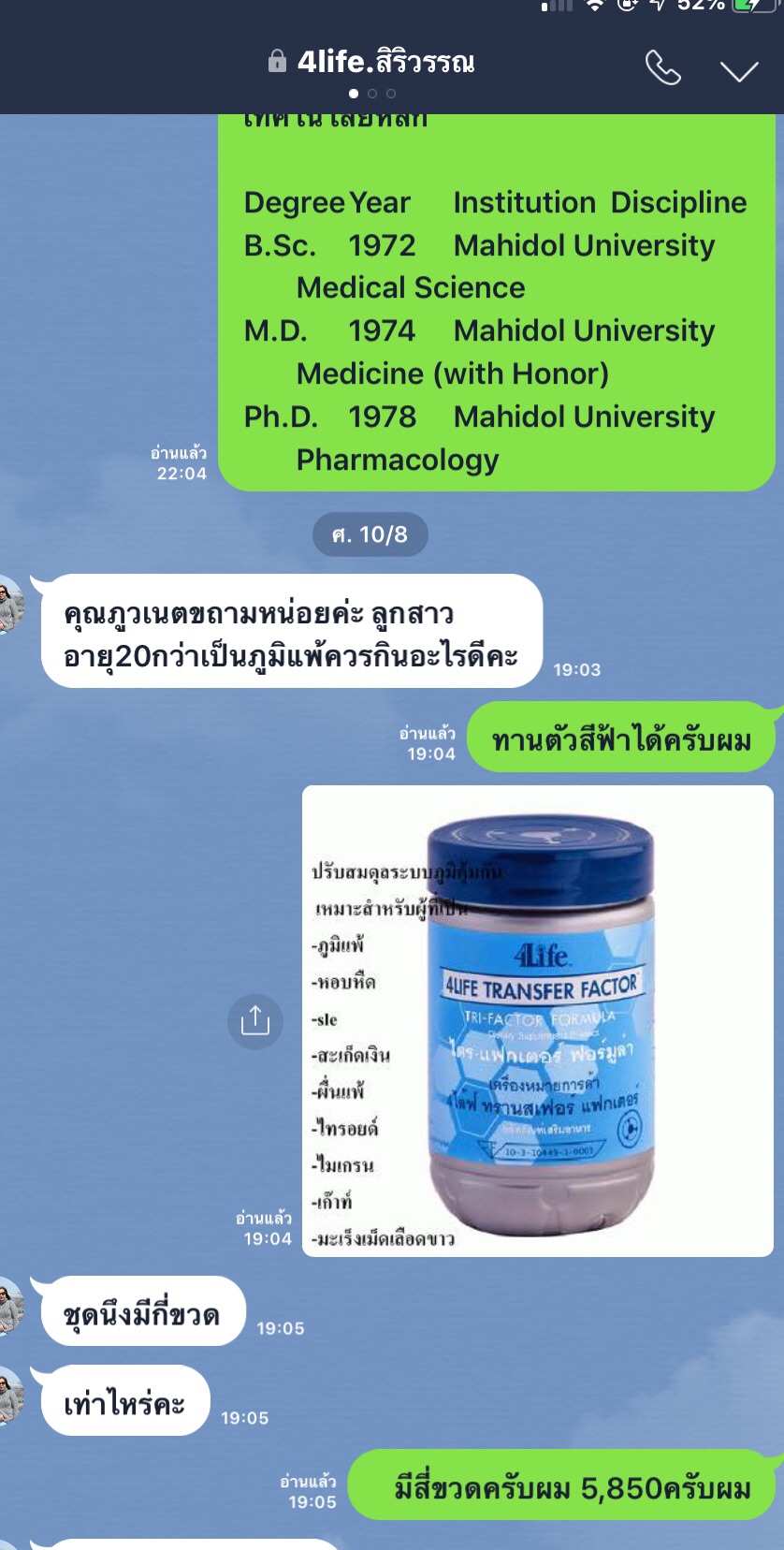Start a voice call with 4life.สิริวรรณ
Image resolution: width=784 pixels, height=1550 pixels.
tap(662, 67)
